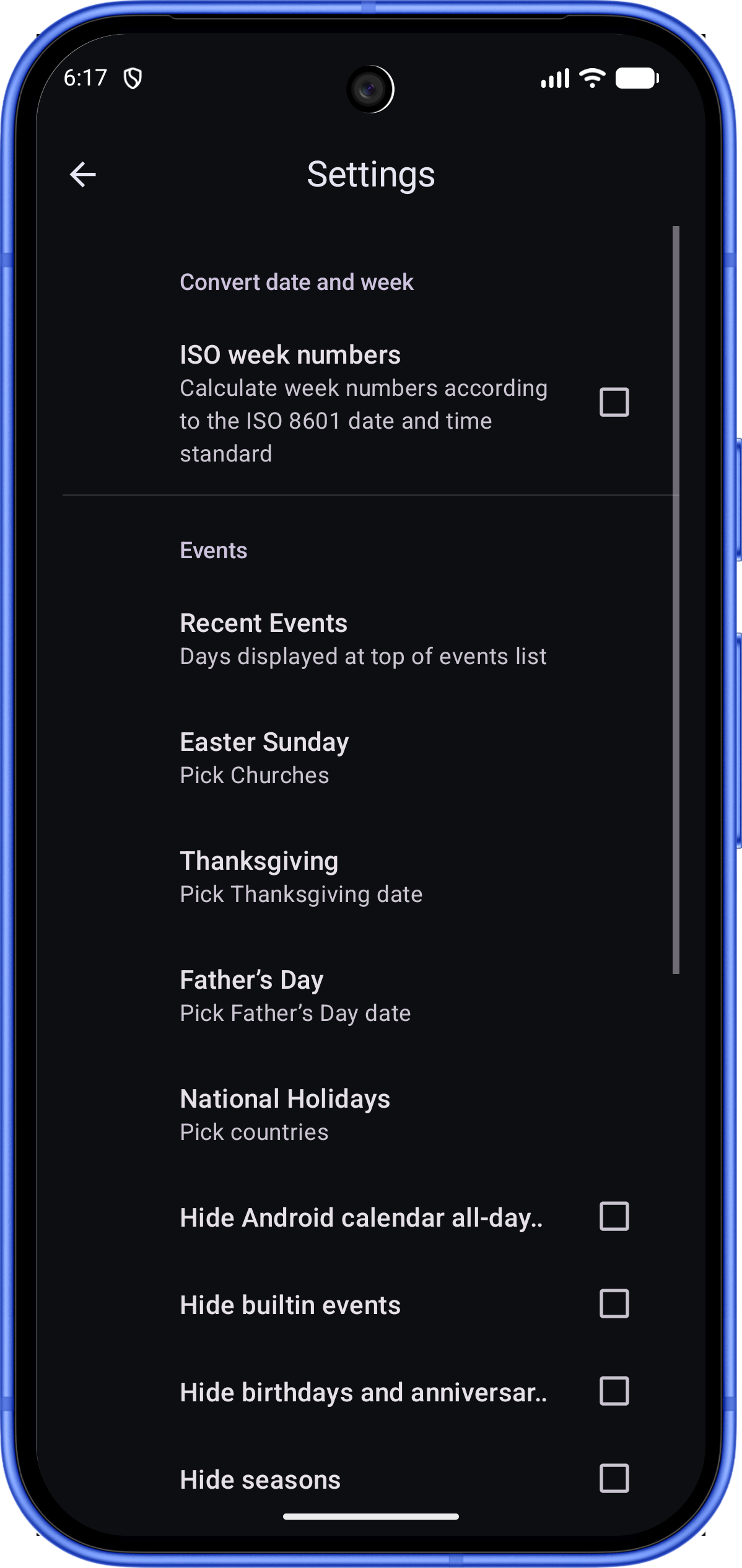
Task: Select the Hide seasons checkbox
Action: tap(614, 1479)
